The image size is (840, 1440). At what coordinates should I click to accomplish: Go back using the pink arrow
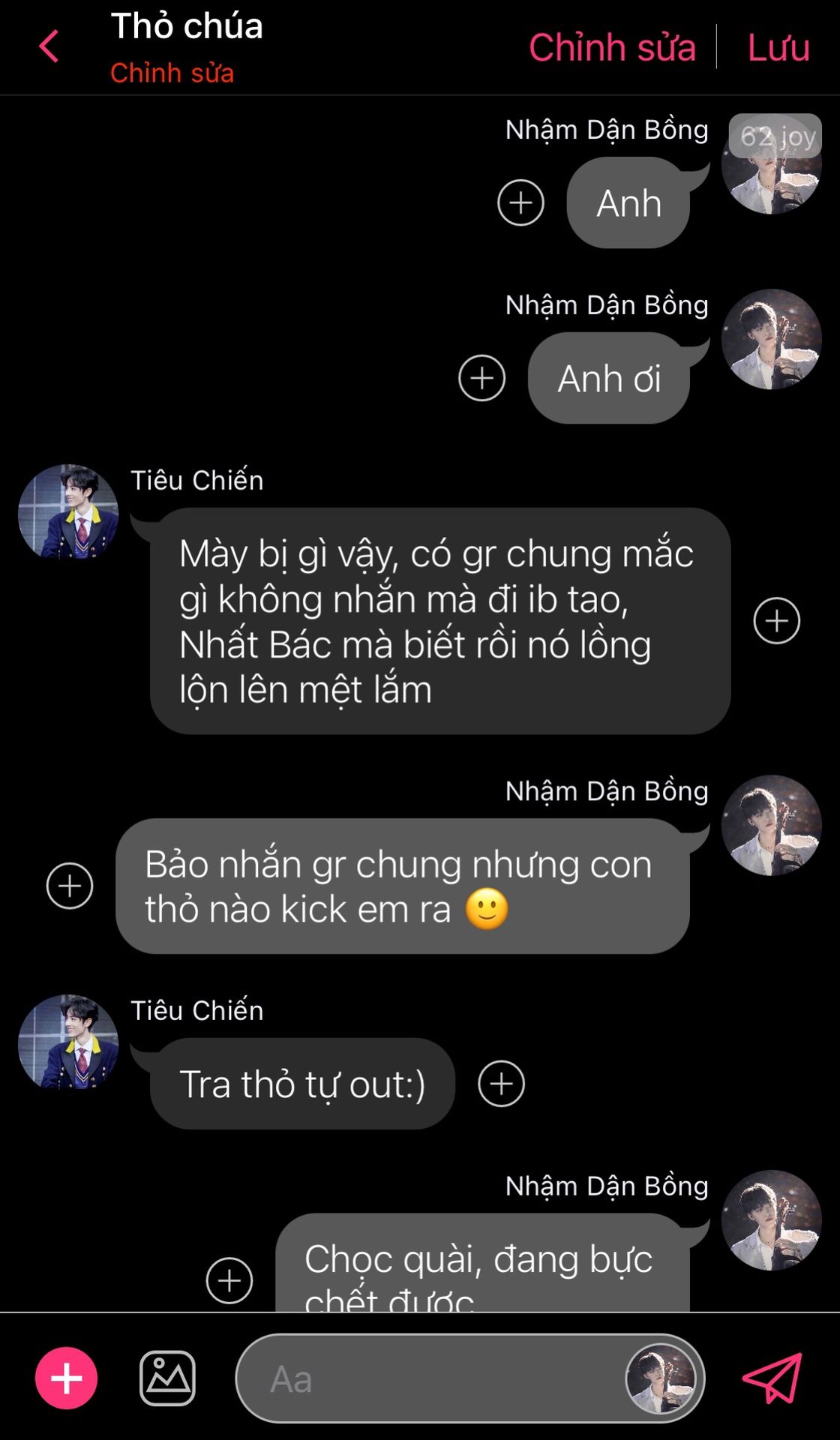(x=49, y=46)
